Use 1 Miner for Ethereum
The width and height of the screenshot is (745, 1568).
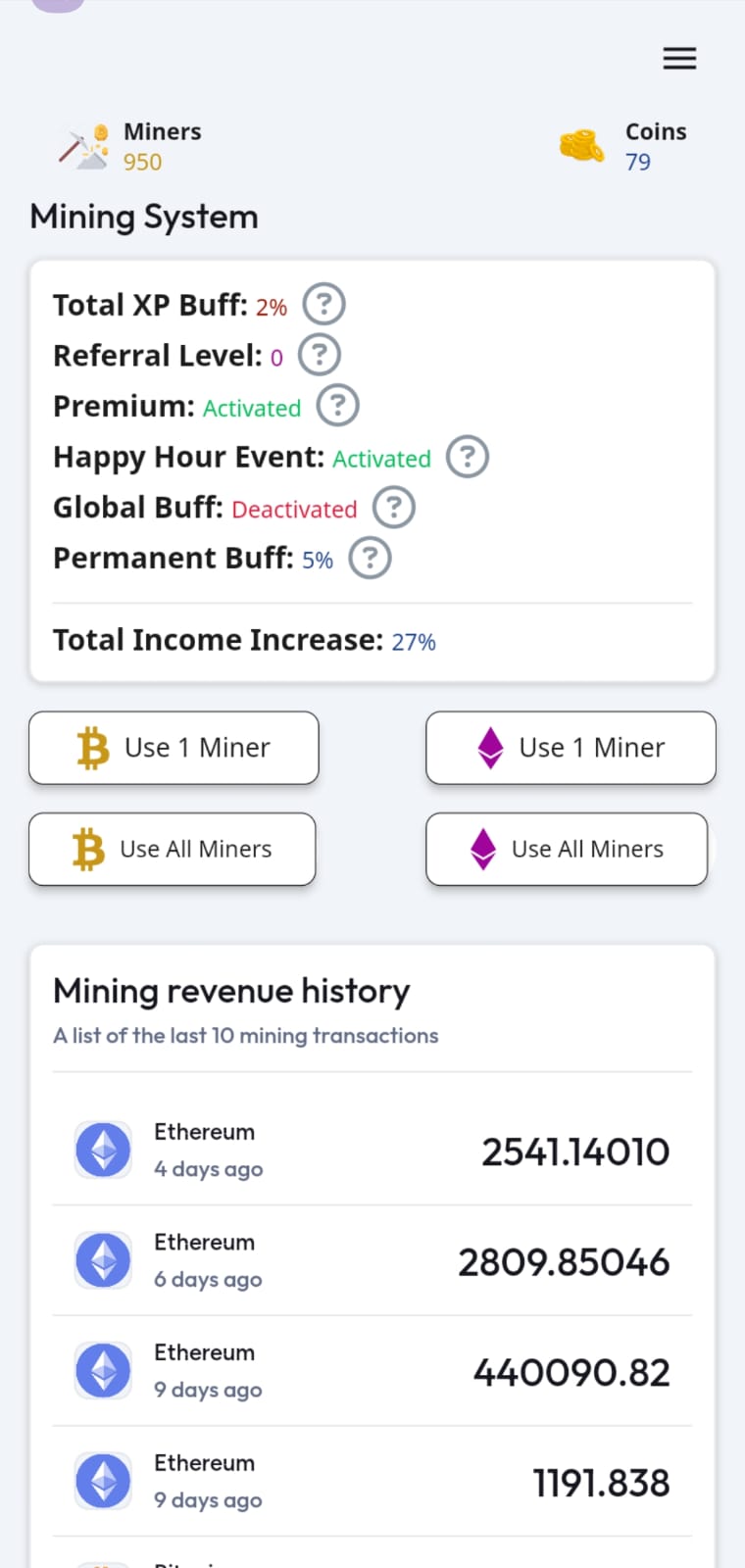point(571,748)
